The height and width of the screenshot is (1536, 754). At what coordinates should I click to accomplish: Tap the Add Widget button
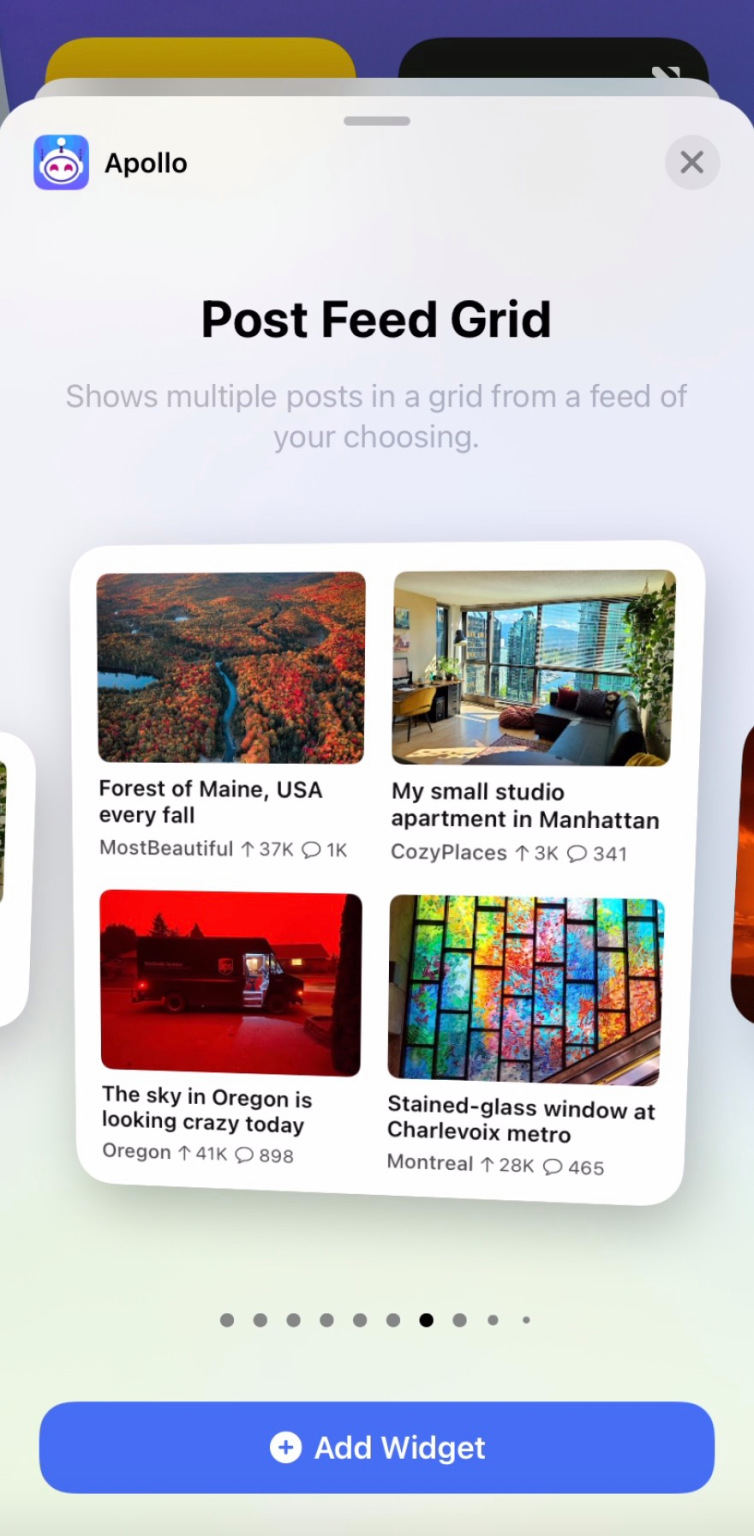377,1447
